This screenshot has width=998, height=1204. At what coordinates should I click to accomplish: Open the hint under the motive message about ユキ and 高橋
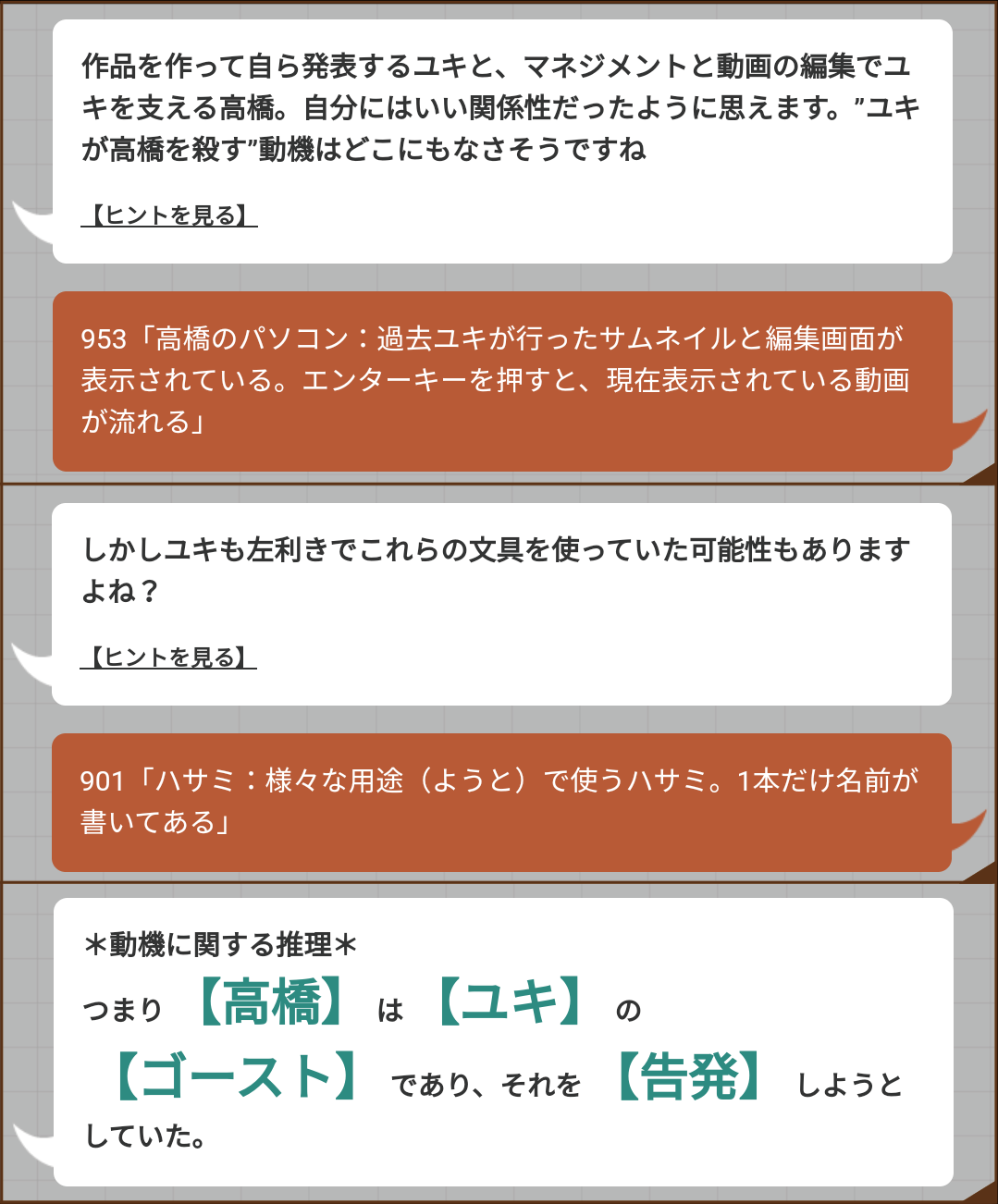168,215
